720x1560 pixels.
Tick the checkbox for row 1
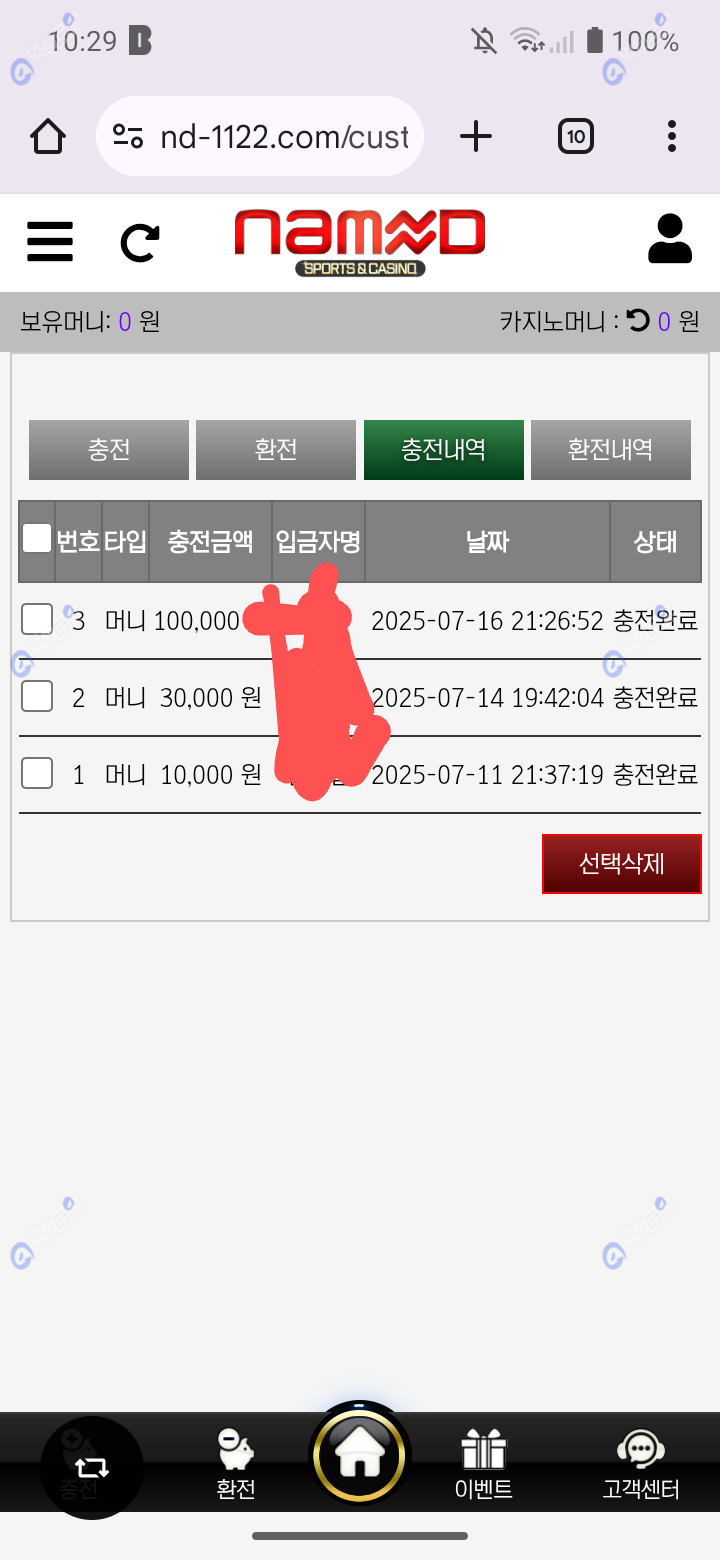(x=37, y=773)
